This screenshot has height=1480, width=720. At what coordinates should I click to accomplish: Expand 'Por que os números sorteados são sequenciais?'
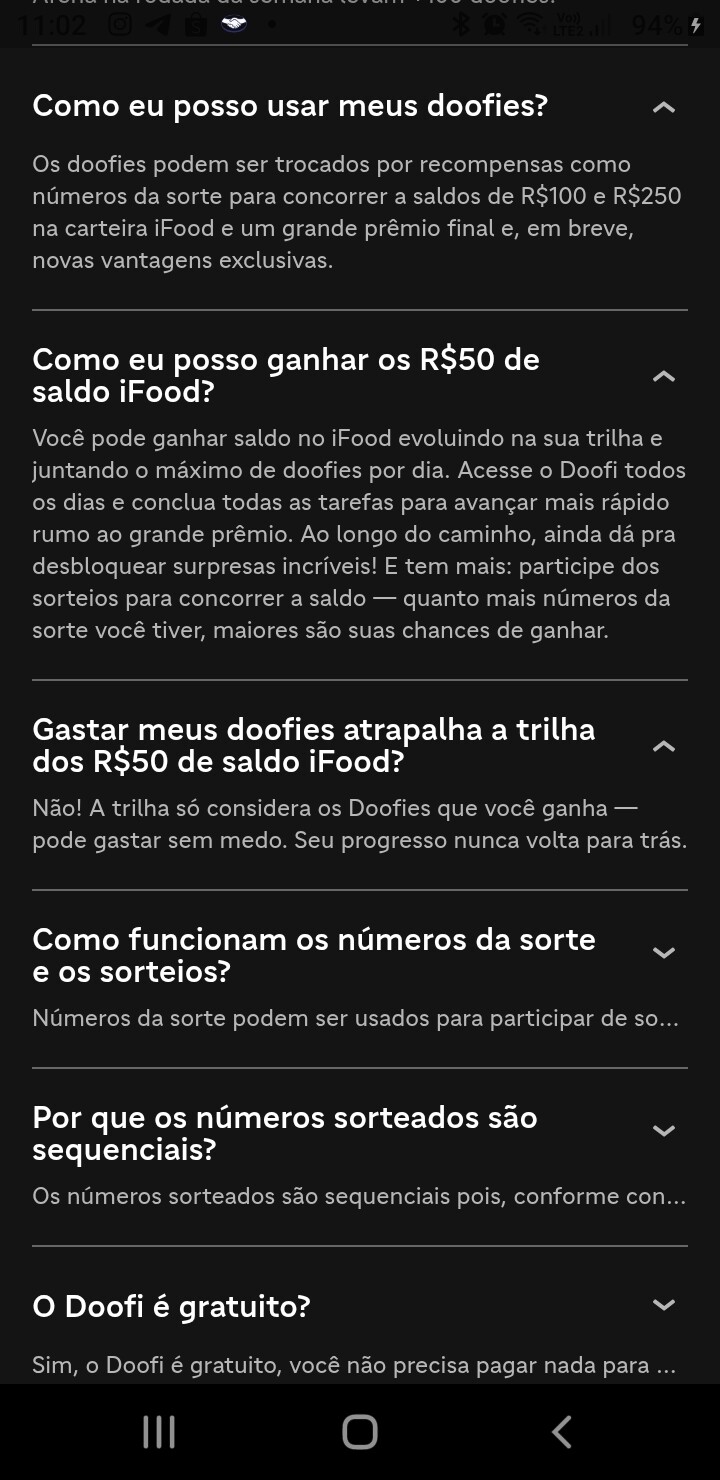coord(664,1131)
